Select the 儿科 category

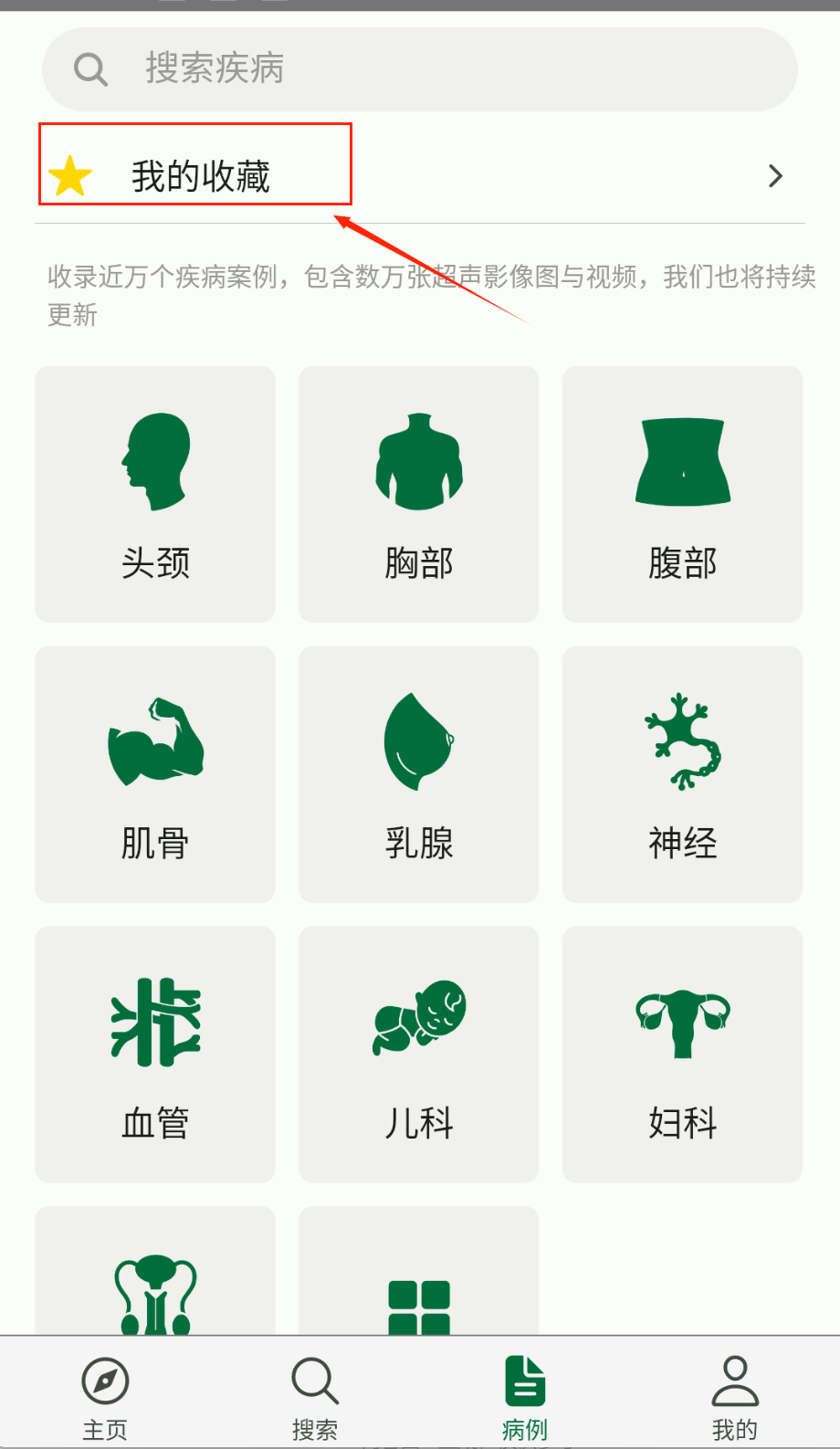coord(419,1055)
